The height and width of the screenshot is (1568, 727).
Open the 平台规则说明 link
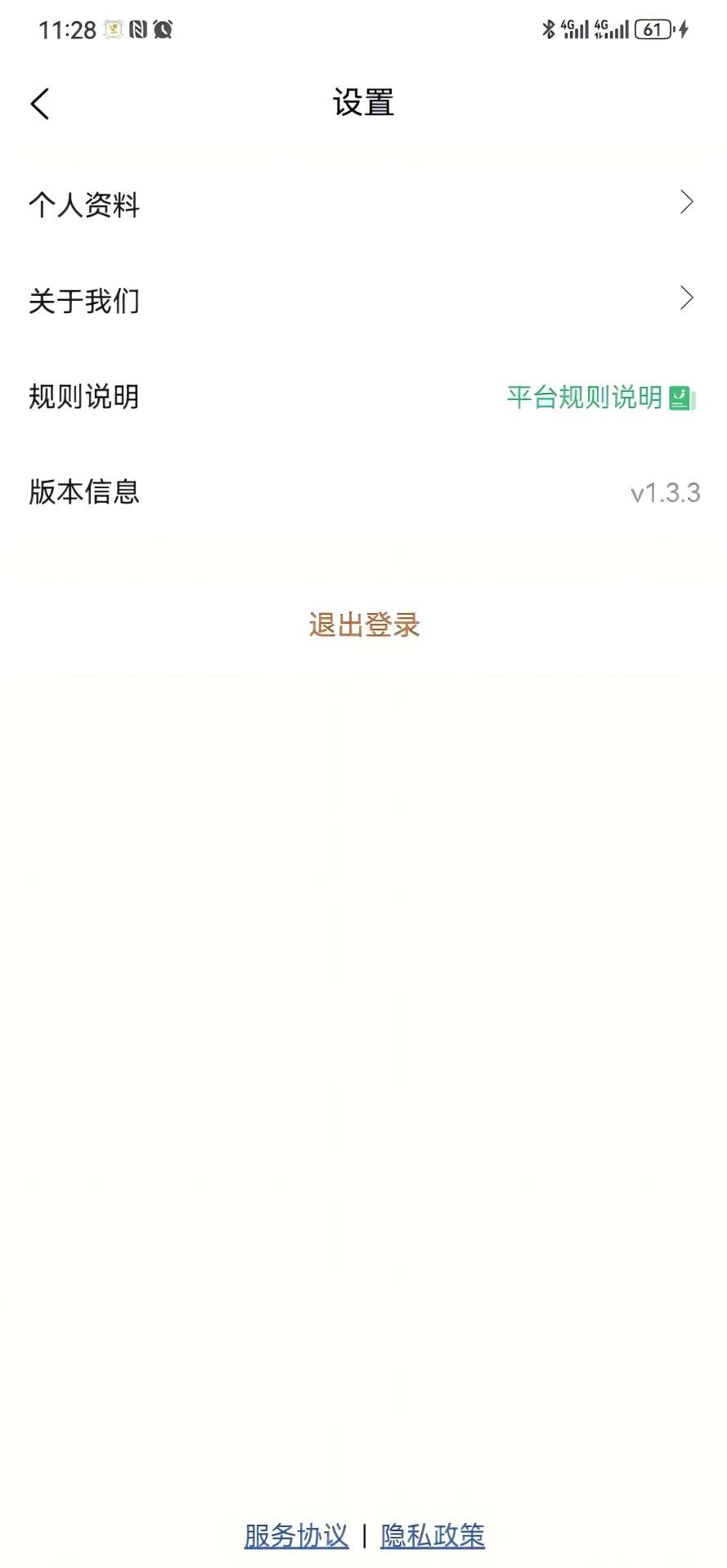584,398
